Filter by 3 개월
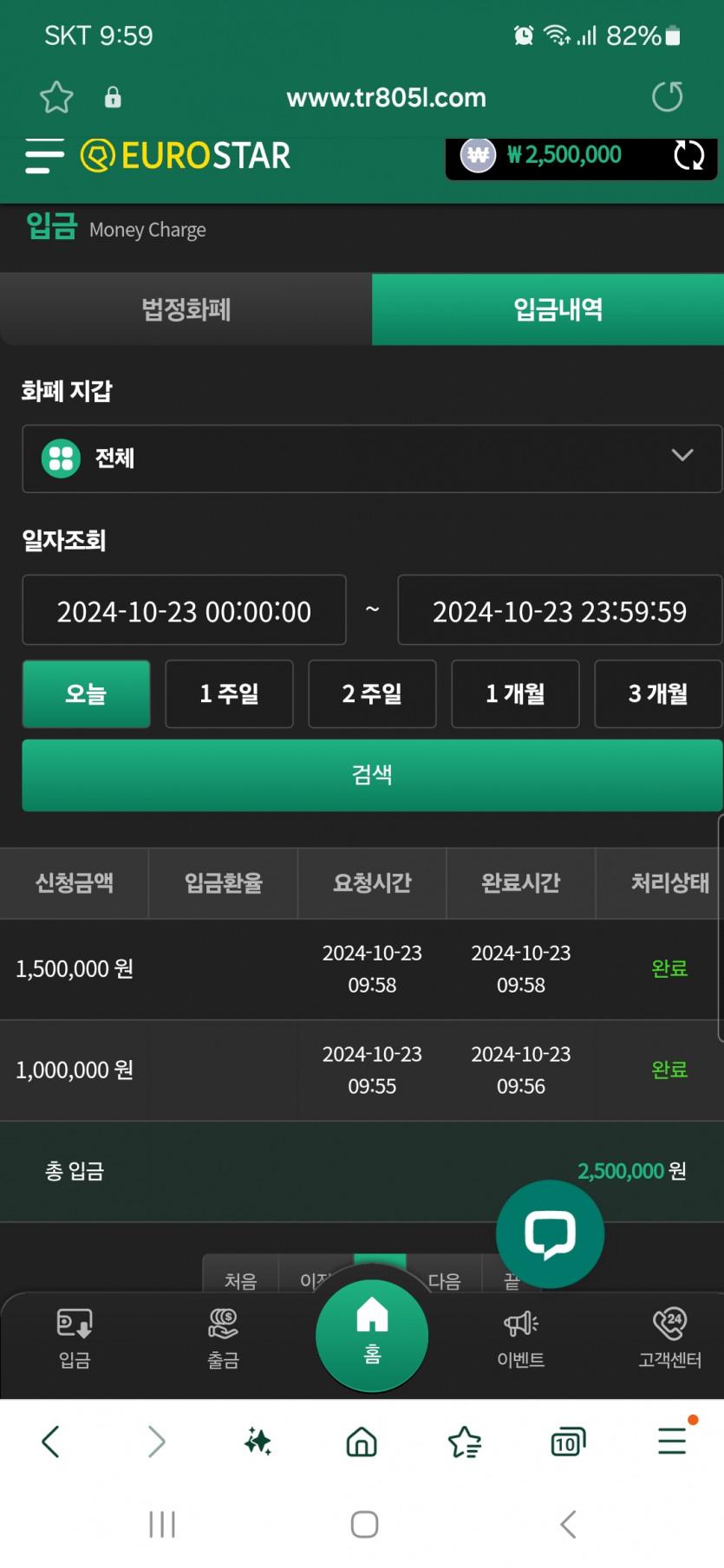This screenshot has height=1568, width=724. pos(657,693)
